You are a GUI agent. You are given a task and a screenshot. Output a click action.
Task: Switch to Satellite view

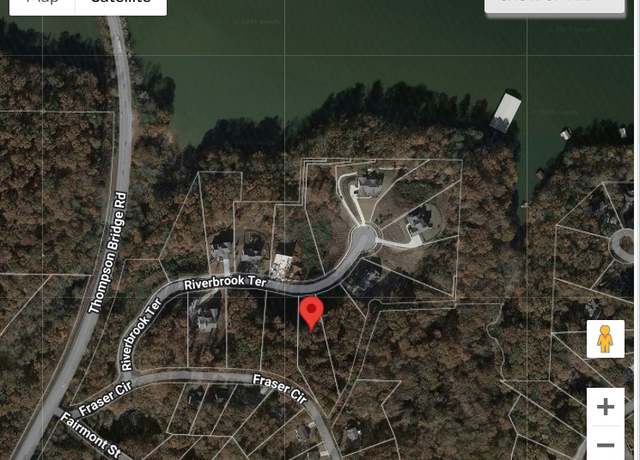click(120, 4)
